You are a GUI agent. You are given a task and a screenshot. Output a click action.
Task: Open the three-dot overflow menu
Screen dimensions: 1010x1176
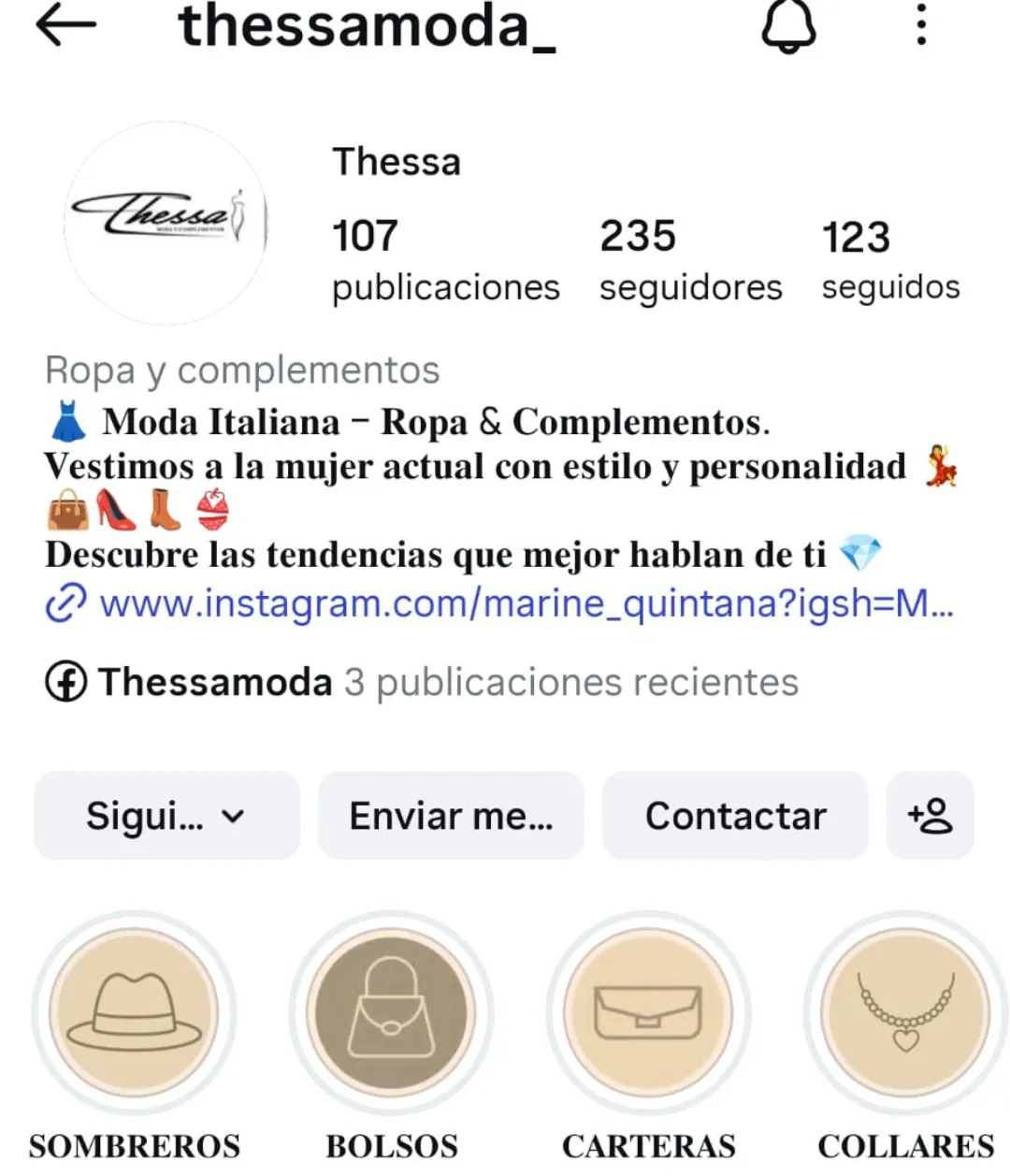(x=921, y=25)
